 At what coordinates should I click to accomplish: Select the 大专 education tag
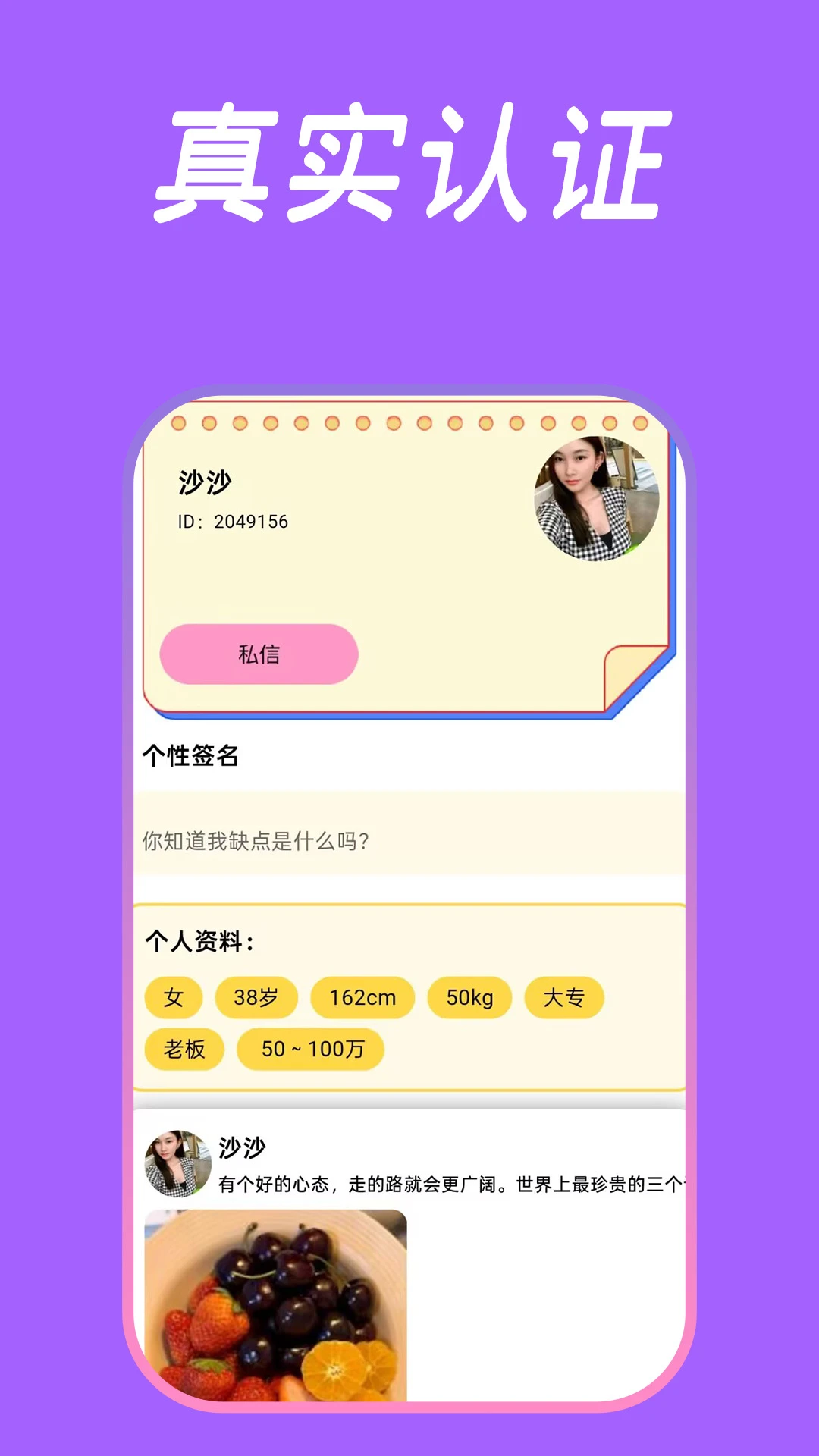tap(564, 998)
